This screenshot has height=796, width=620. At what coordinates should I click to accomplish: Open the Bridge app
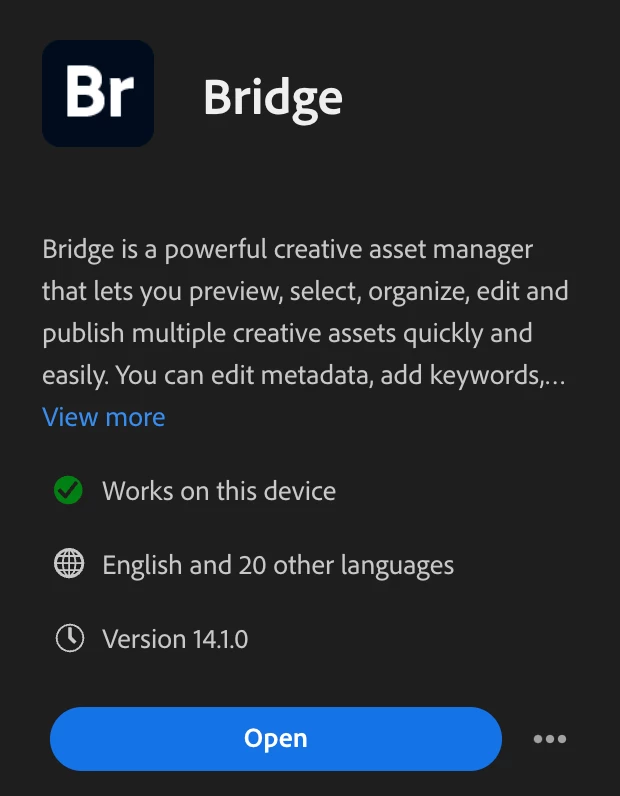click(x=275, y=739)
